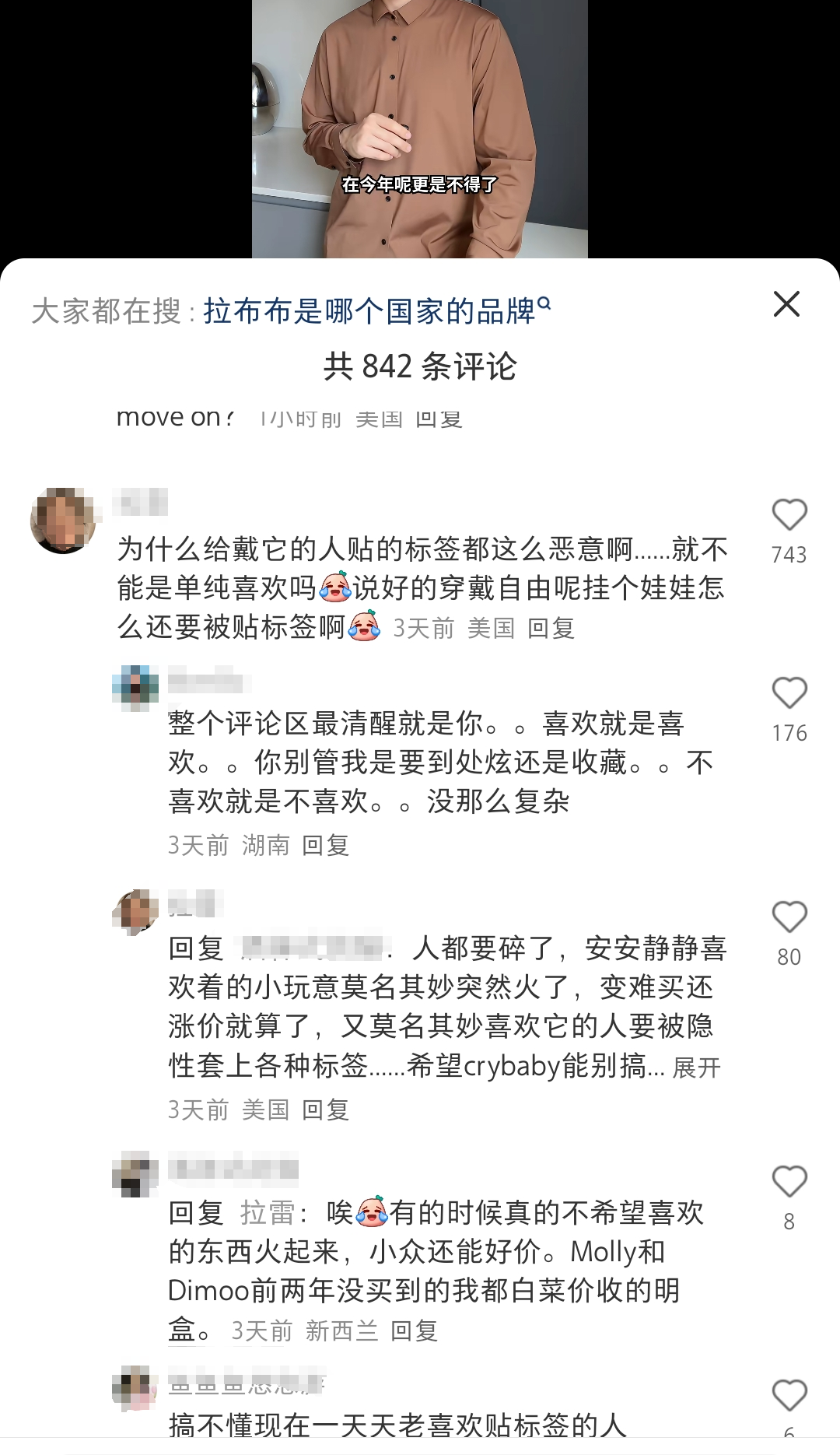This screenshot has width=840, height=1455.
Task: Like the comment with 743 likes
Action: tap(789, 515)
